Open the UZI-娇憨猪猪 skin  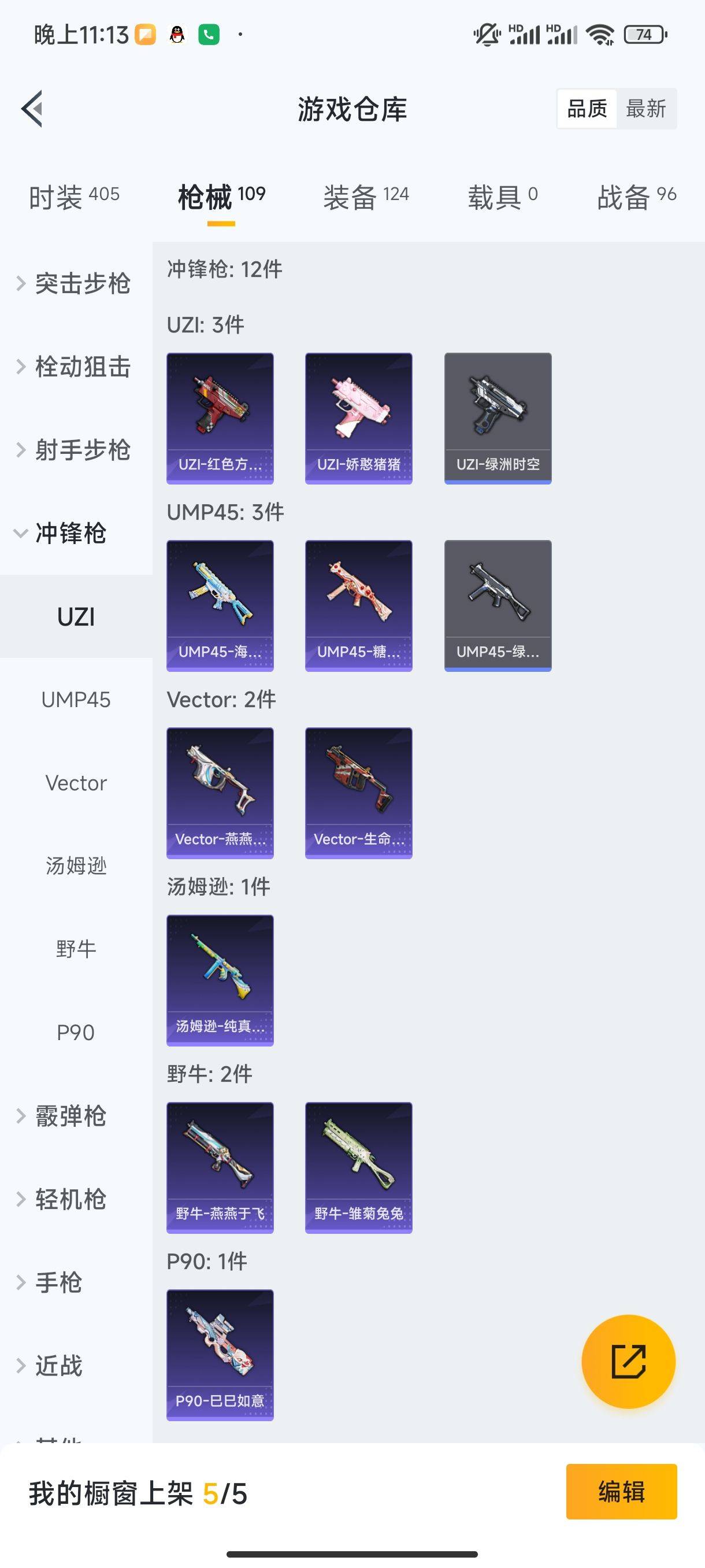[x=358, y=418]
